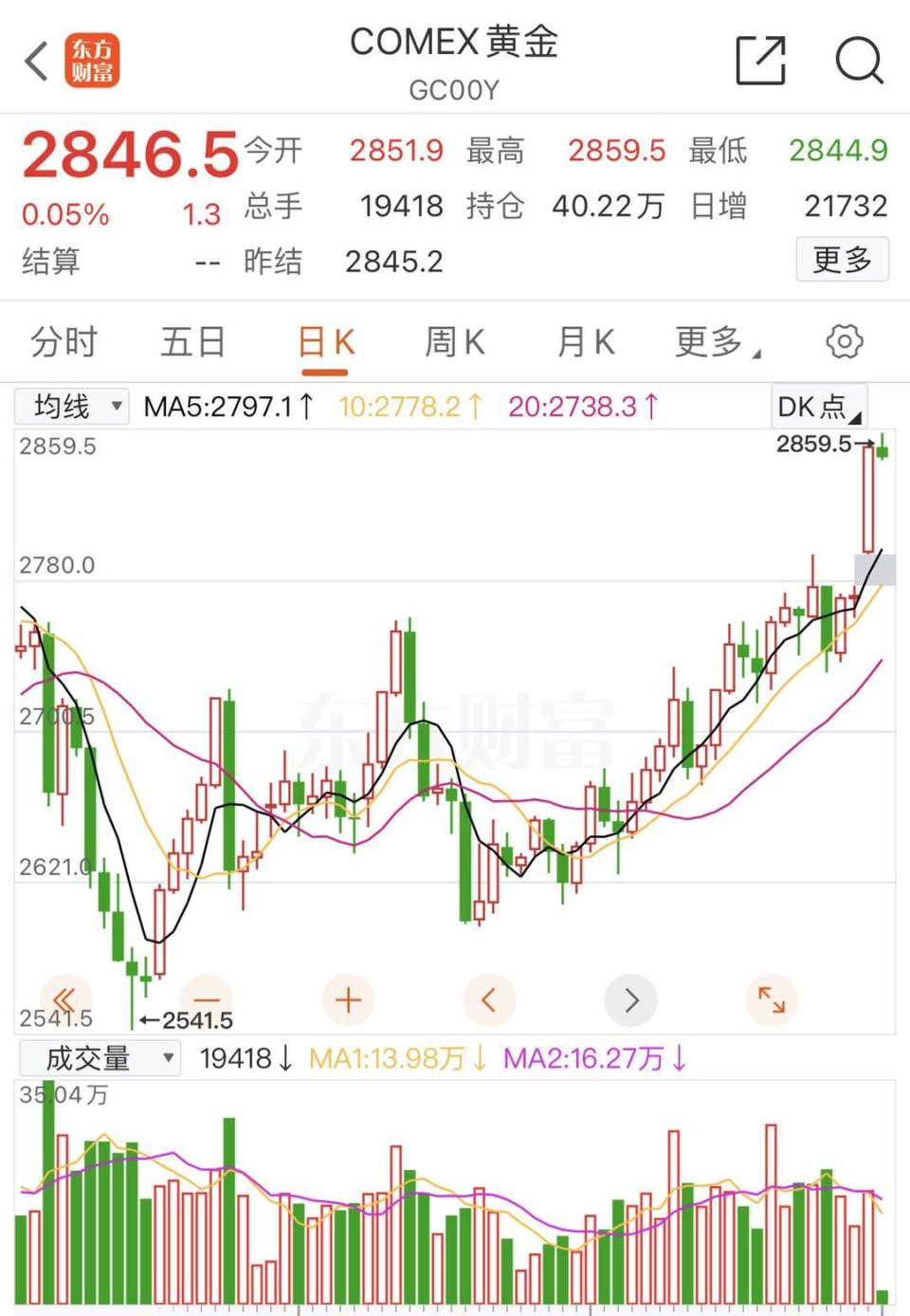The image size is (910, 1316).
Task: Open chart settings via the gear icon
Action: (843, 341)
